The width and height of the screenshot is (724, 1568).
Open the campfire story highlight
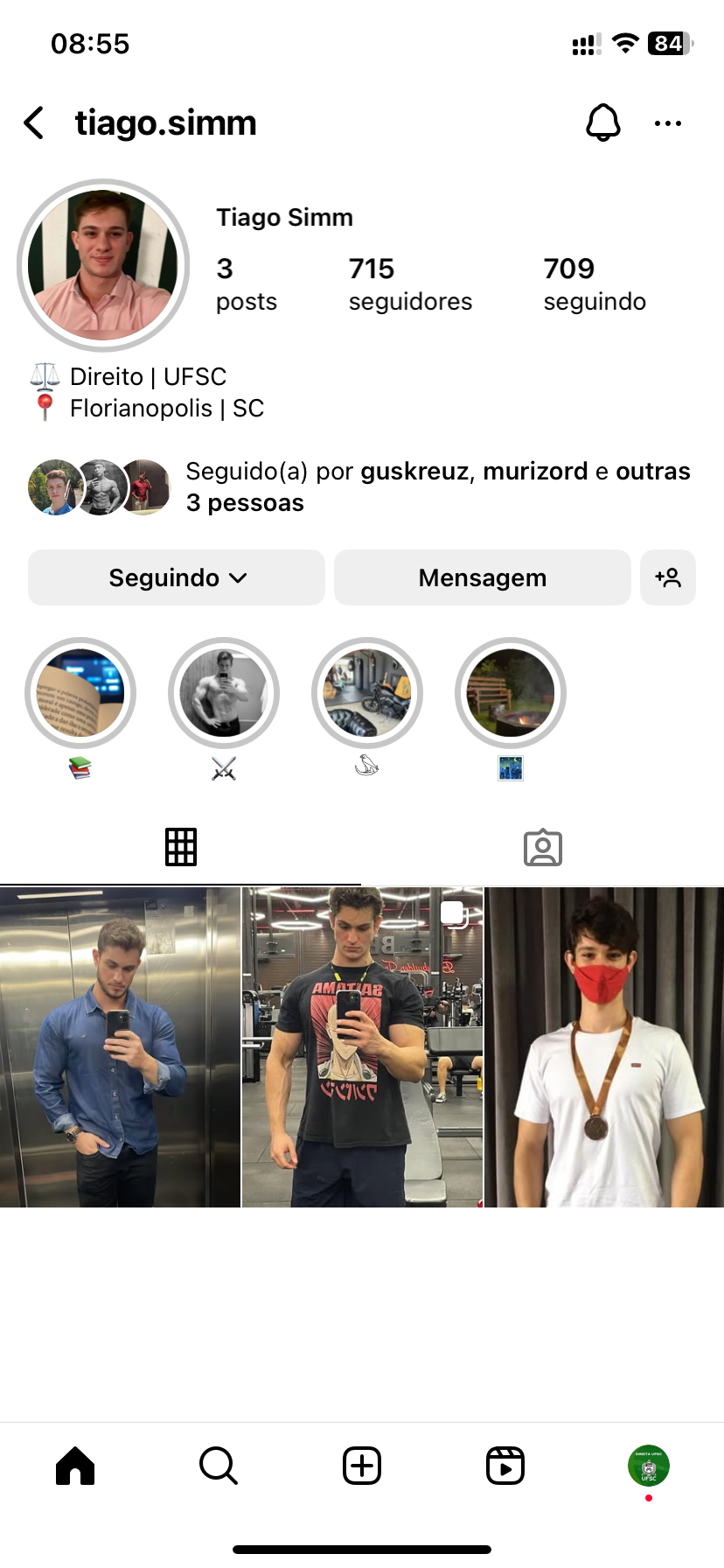(x=511, y=693)
